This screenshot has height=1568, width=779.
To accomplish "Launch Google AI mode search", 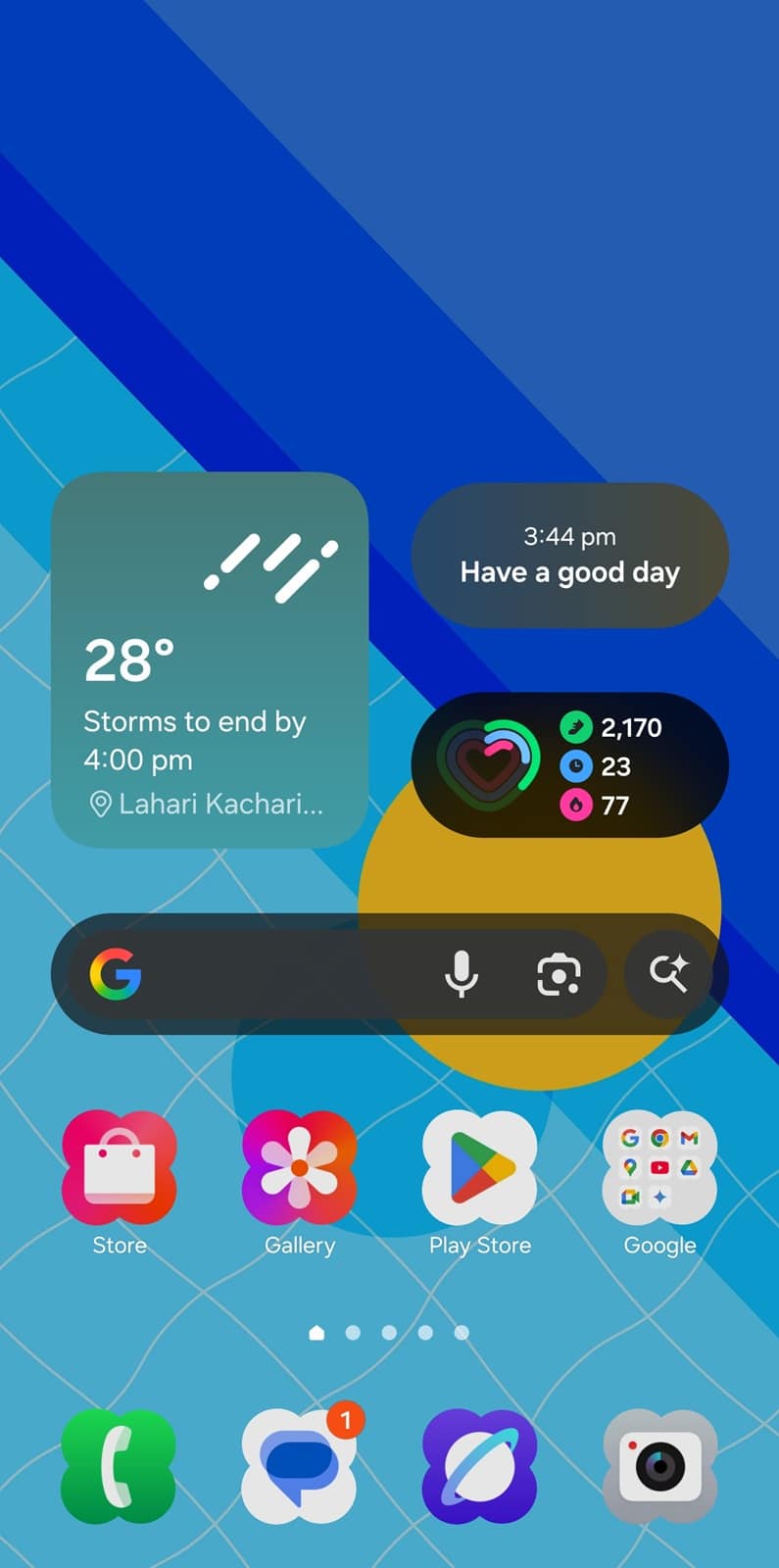I will click(669, 974).
